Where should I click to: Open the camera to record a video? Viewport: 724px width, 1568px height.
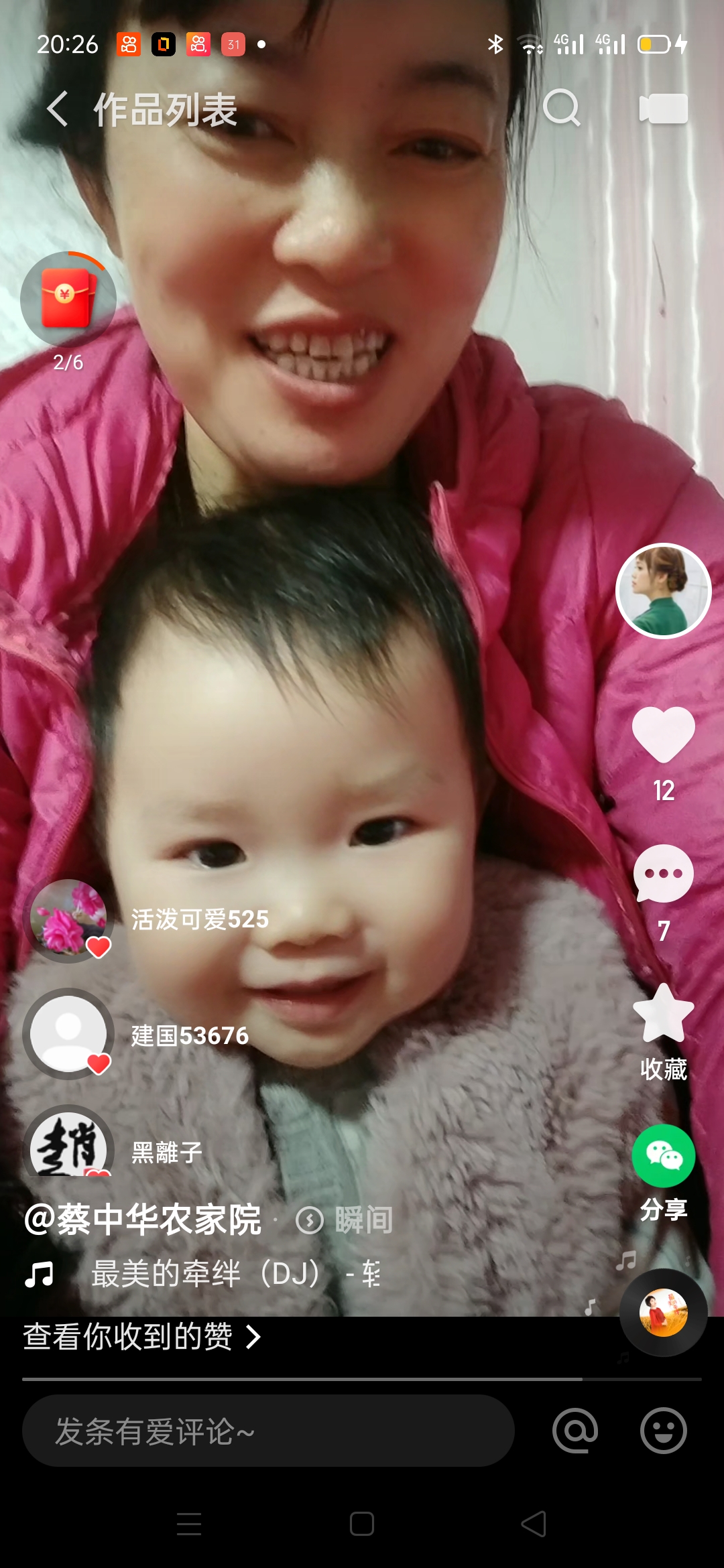[x=663, y=109]
